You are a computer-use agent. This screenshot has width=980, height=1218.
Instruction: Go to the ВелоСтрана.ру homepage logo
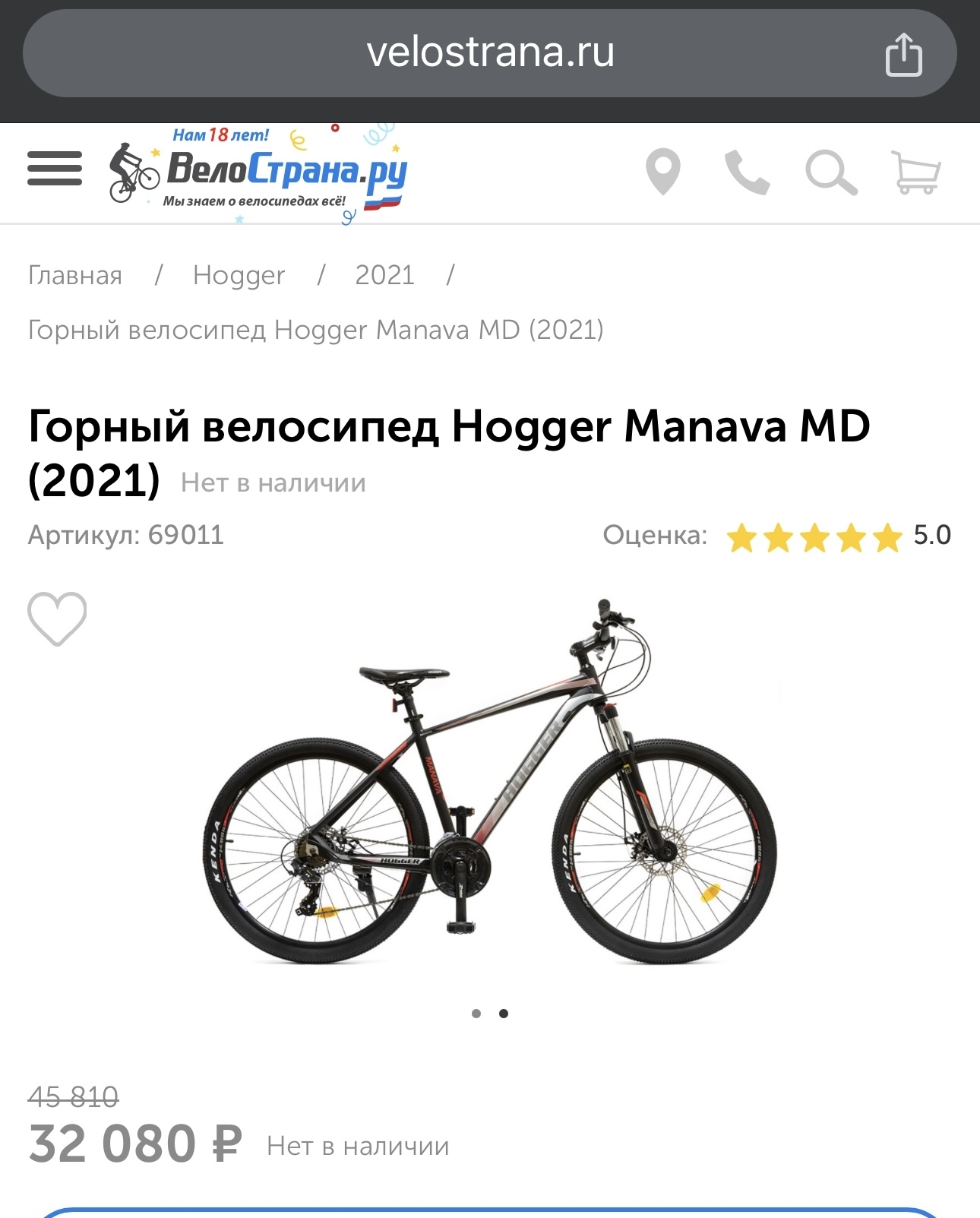click(x=258, y=172)
